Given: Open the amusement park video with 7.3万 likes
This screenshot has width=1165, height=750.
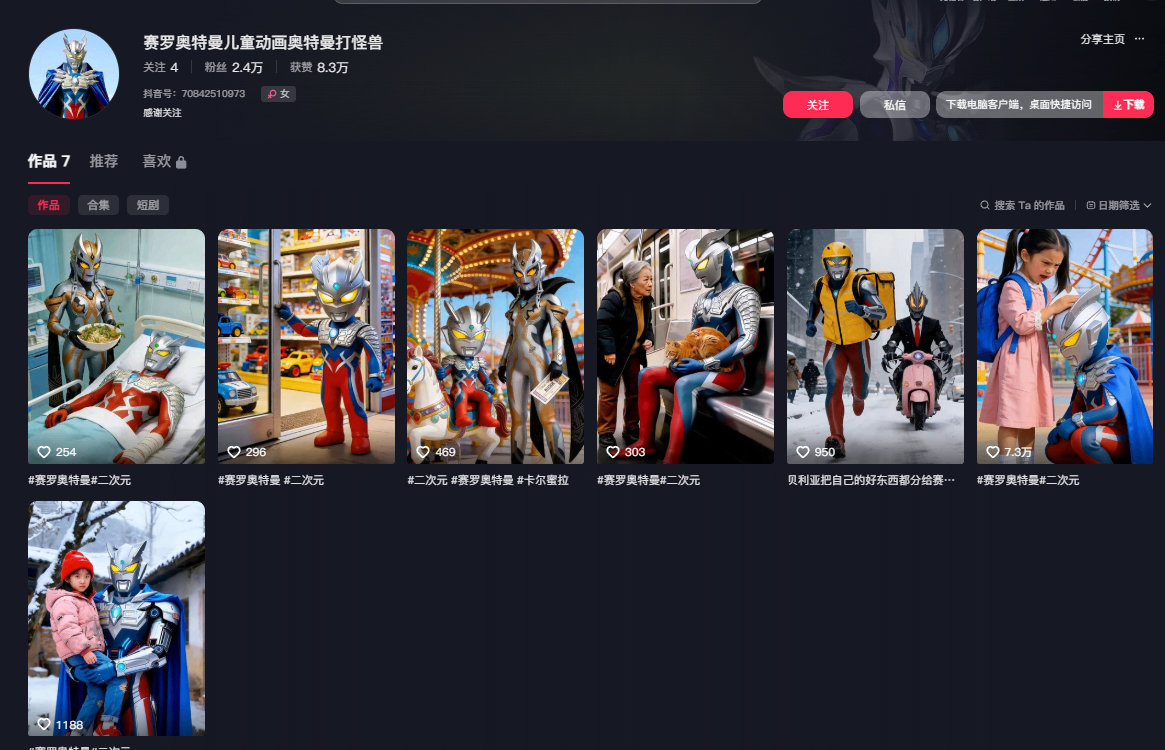Looking at the screenshot, I should (1064, 346).
